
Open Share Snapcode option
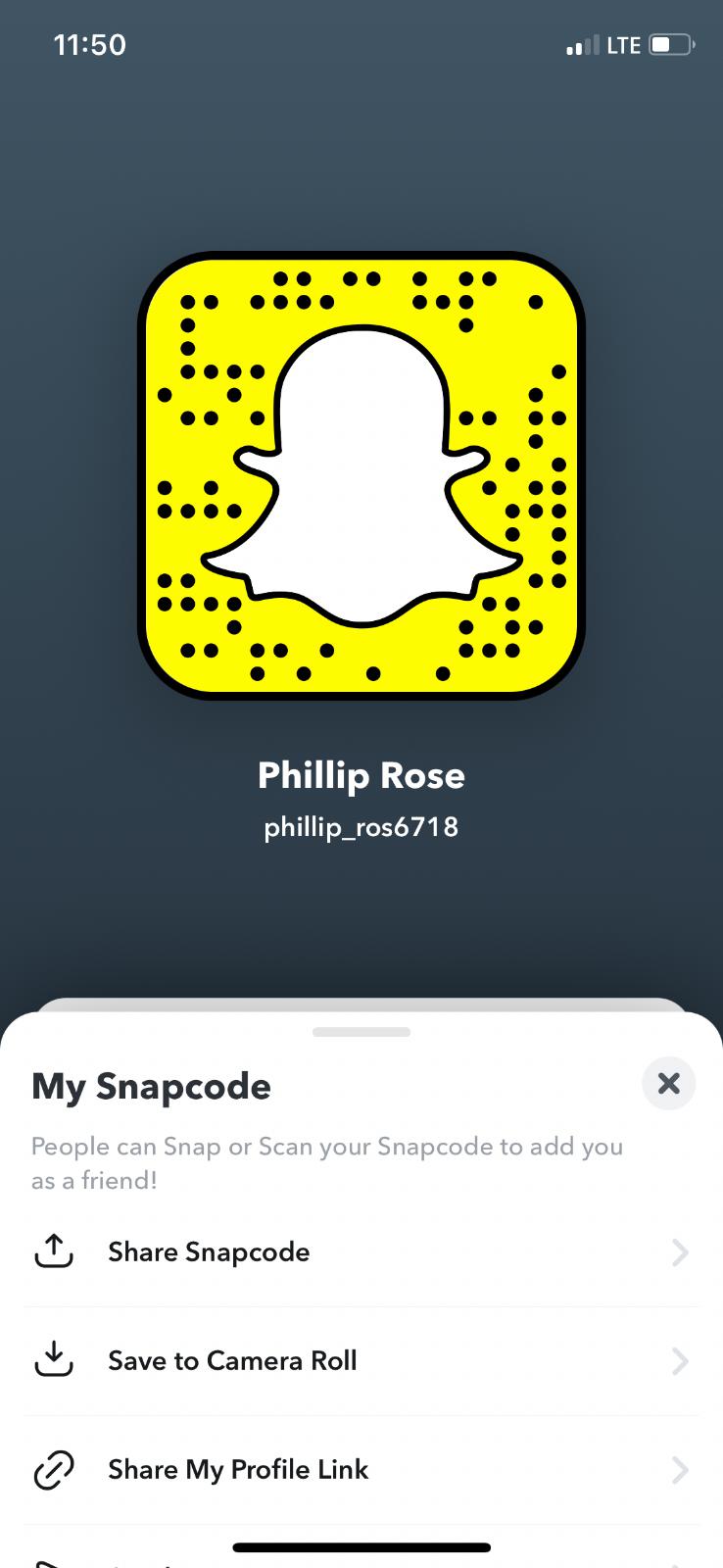(361, 1252)
